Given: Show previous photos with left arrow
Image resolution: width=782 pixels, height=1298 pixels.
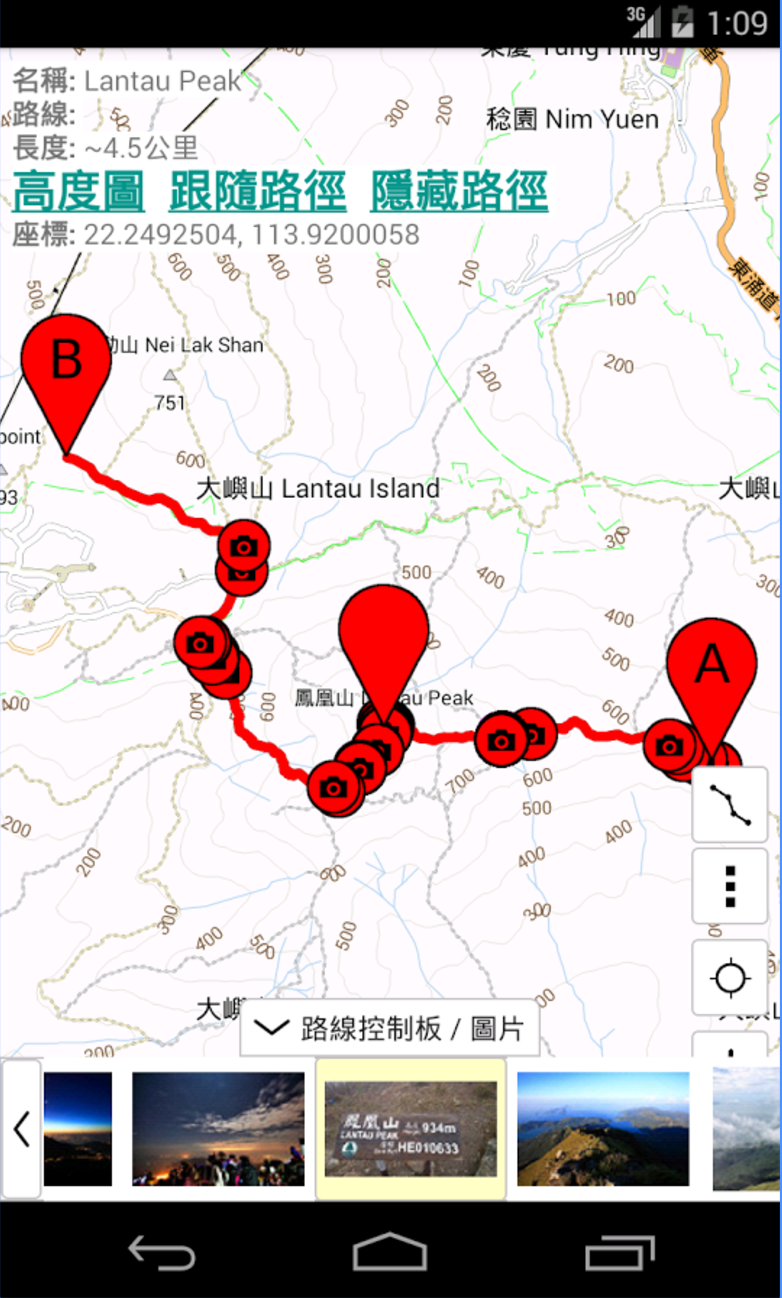Looking at the screenshot, I should pyautogui.click(x=21, y=1129).
